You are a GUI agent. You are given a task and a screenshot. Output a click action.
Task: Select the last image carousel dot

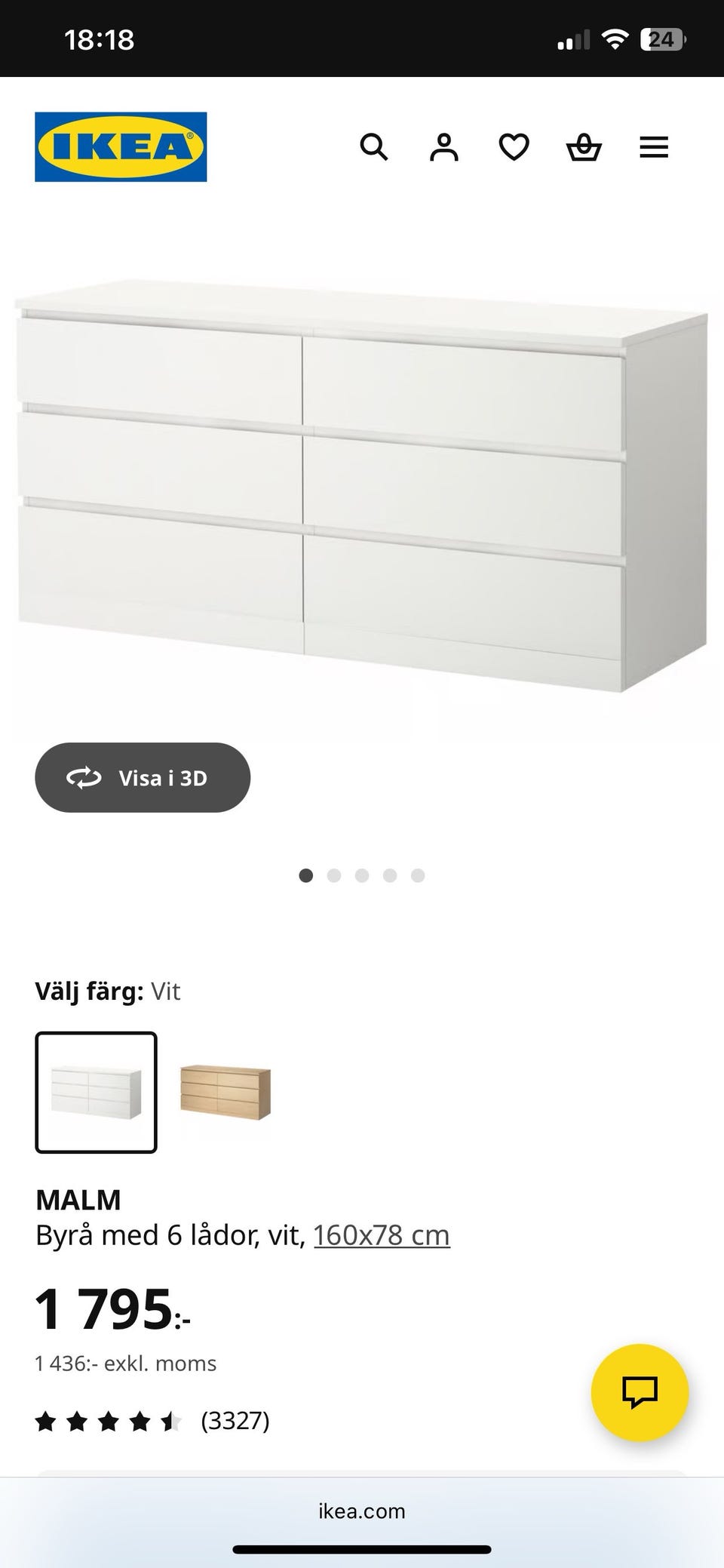click(x=418, y=875)
